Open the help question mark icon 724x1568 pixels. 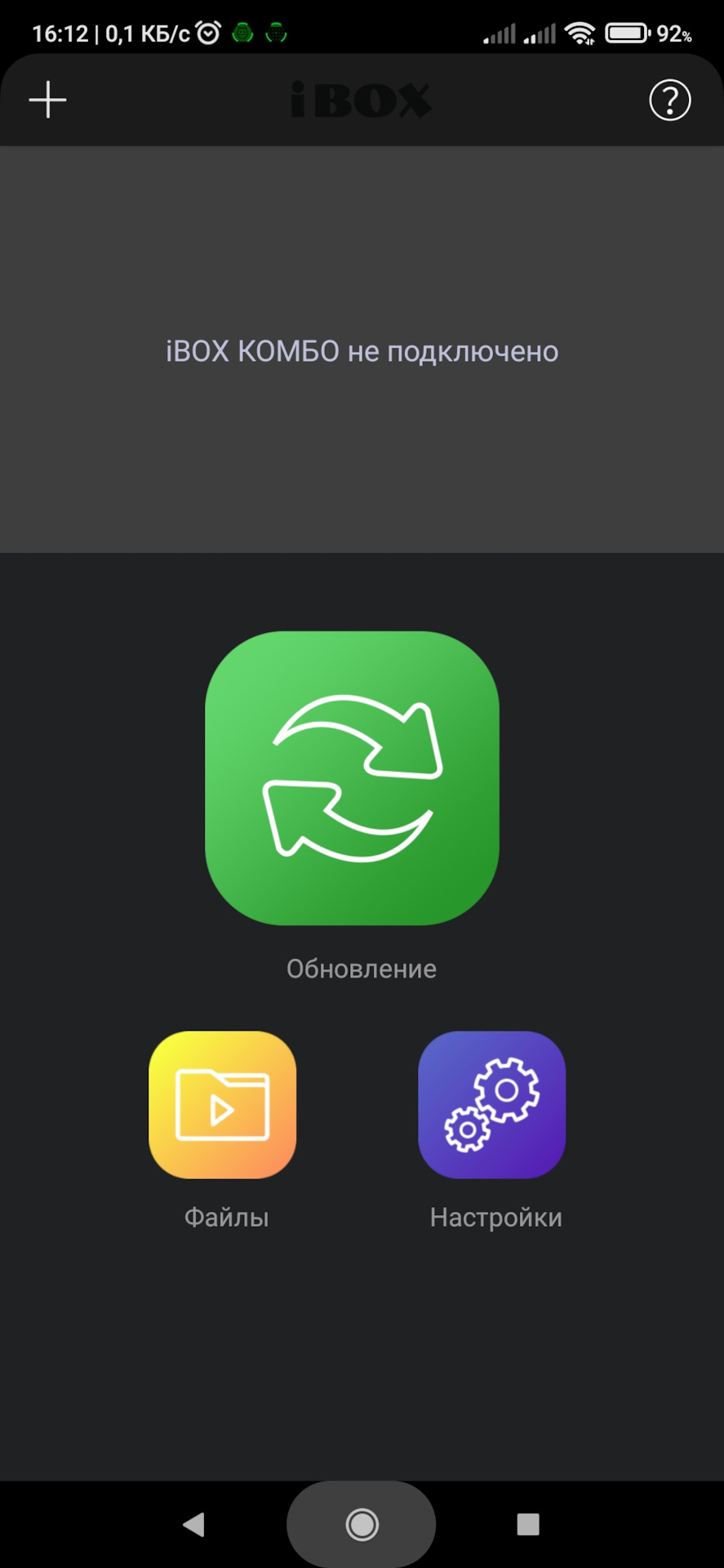pos(669,100)
